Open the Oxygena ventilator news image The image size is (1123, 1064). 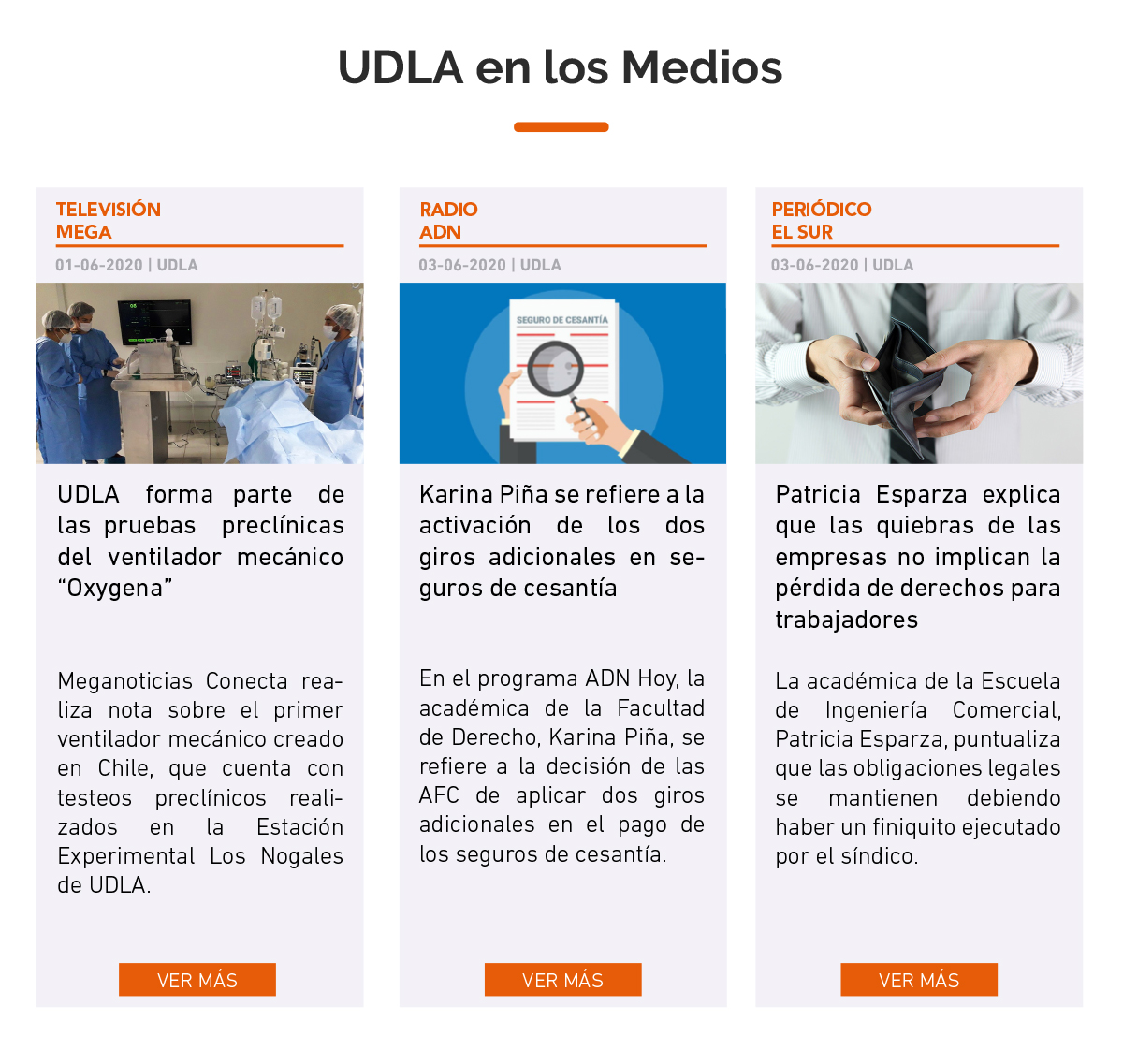tap(199, 373)
